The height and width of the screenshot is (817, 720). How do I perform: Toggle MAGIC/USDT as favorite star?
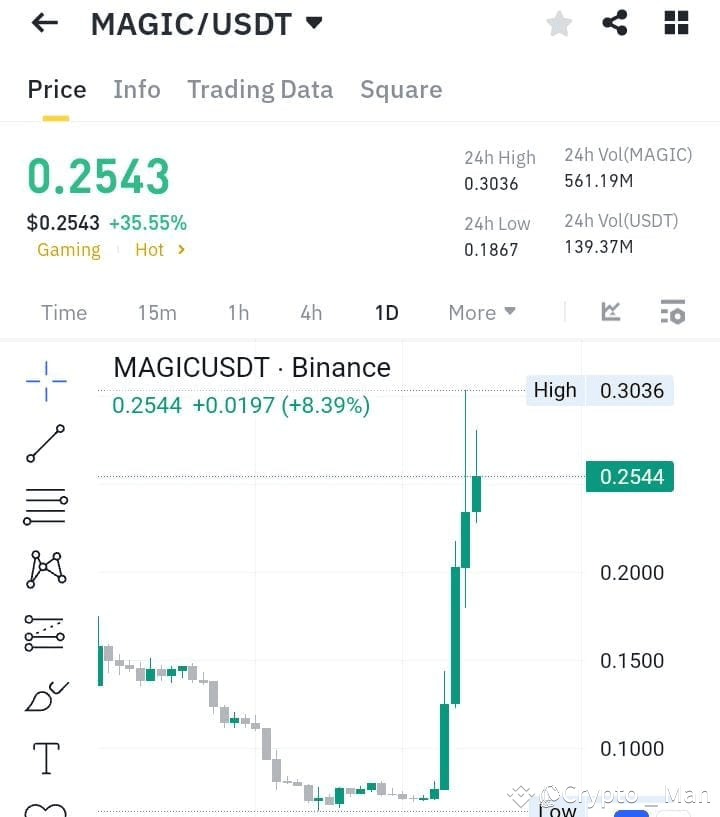click(558, 22)
